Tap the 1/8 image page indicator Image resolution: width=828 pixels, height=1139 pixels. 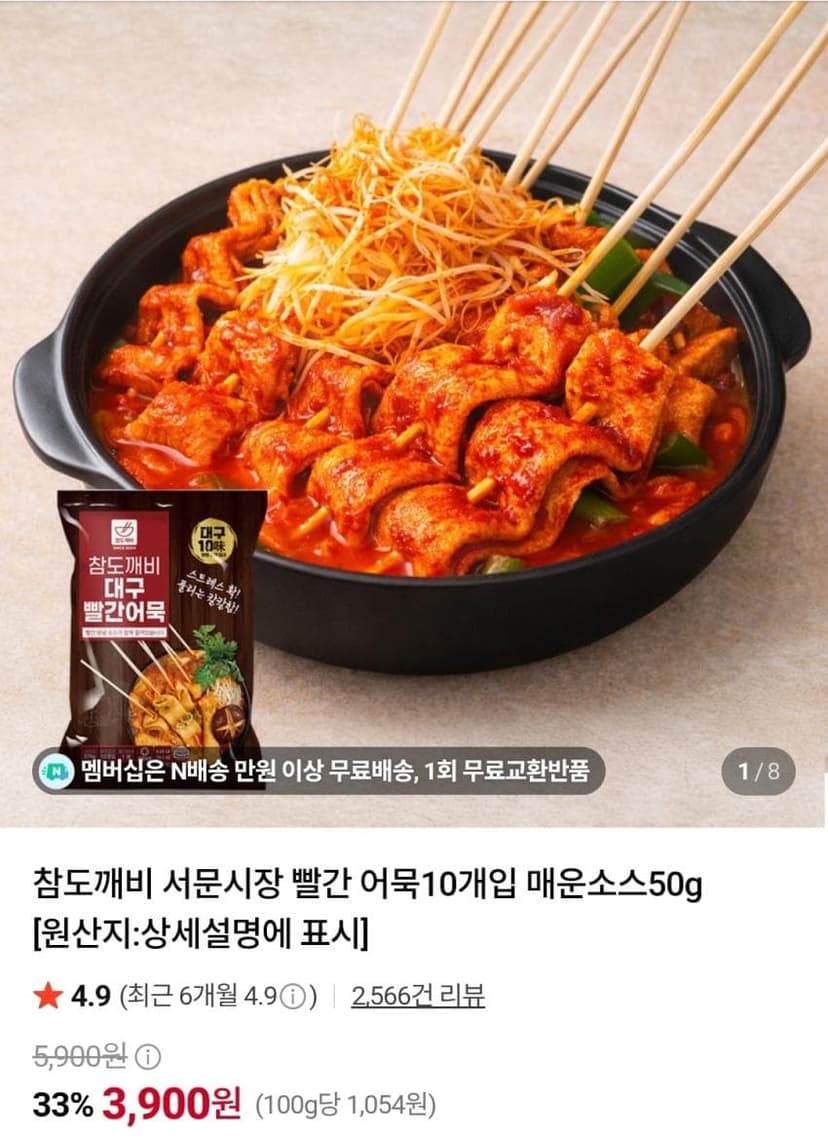(758, 771)
